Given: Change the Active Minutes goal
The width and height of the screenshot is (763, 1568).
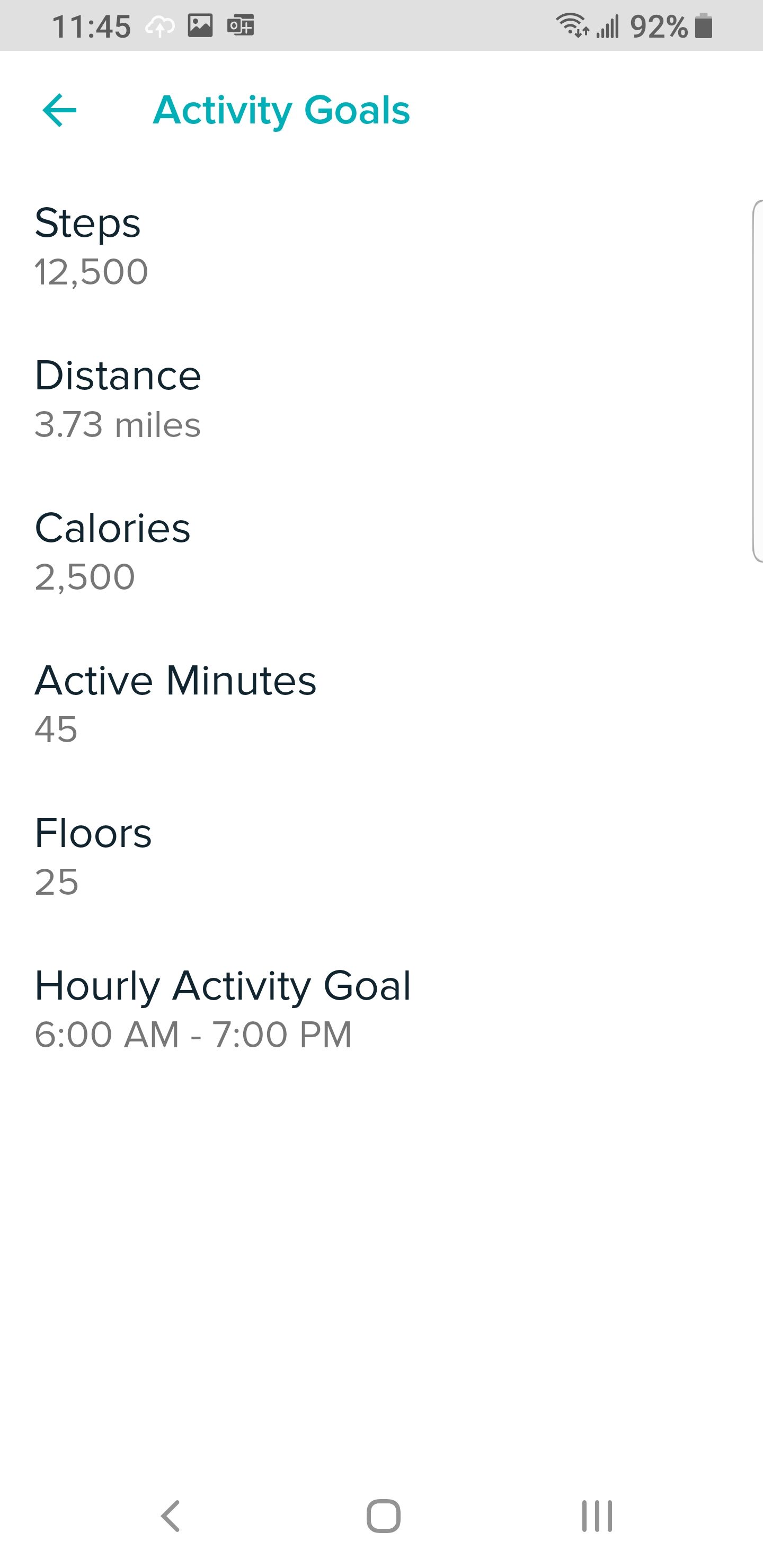Looking at the screenshot, I should pyautogui.click(x=381, y=704).
